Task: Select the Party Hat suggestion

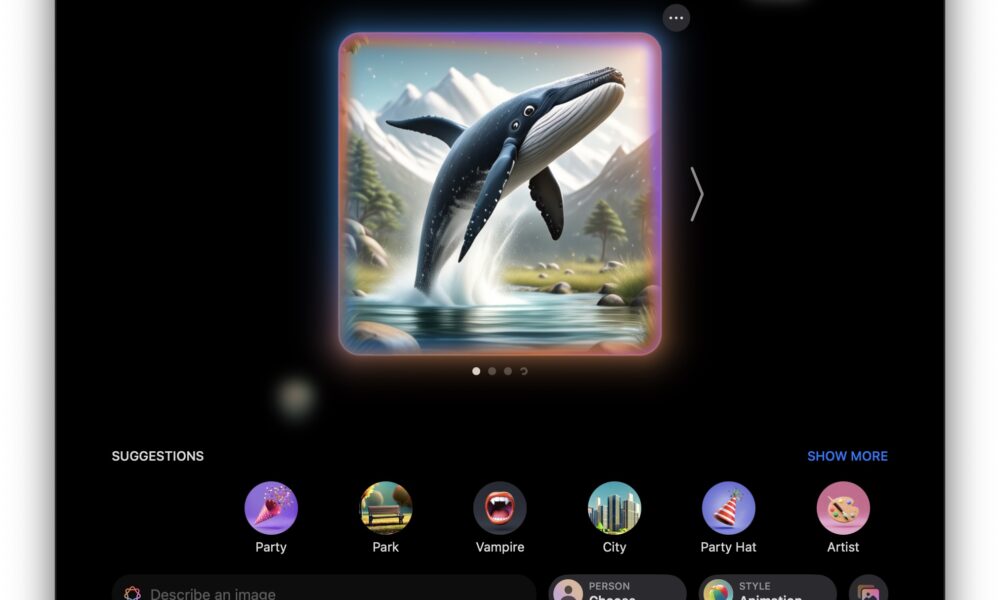Action: pos(728,509)
